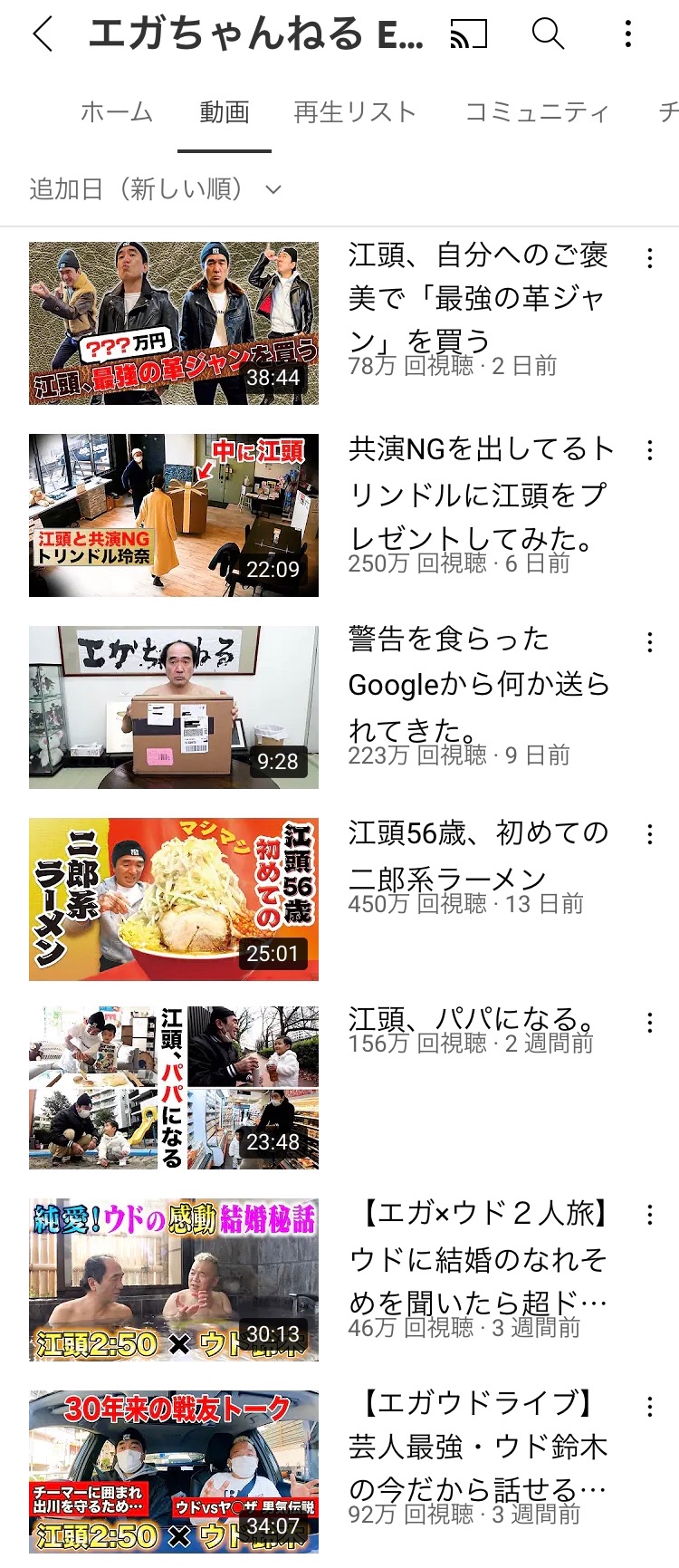Open options for the トリンドル video
Screen dimensions: 679x1568
[x=649, y=450]
